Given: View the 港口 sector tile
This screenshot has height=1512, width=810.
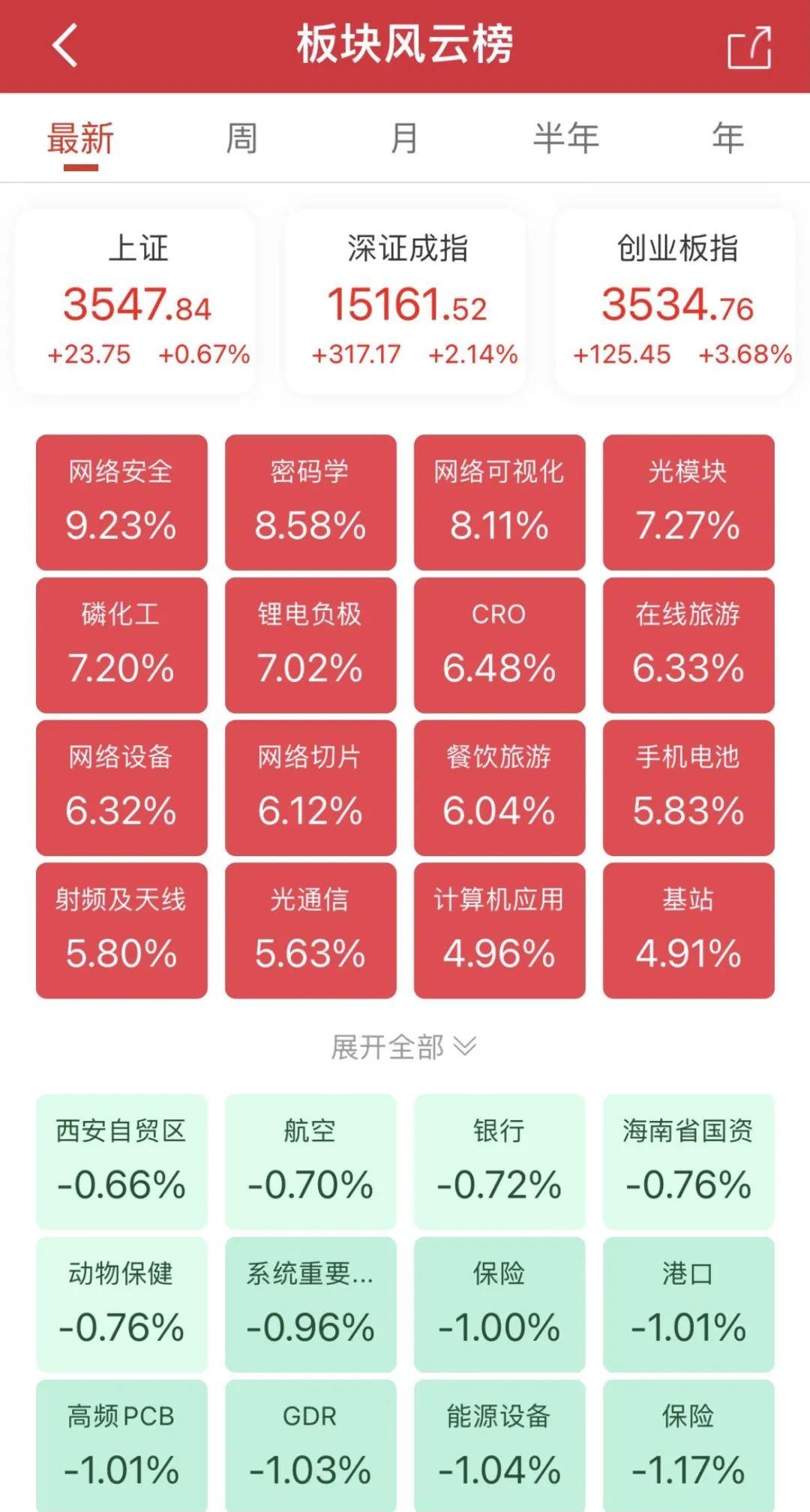Looking at the screenshot, I should [688, 1304].
